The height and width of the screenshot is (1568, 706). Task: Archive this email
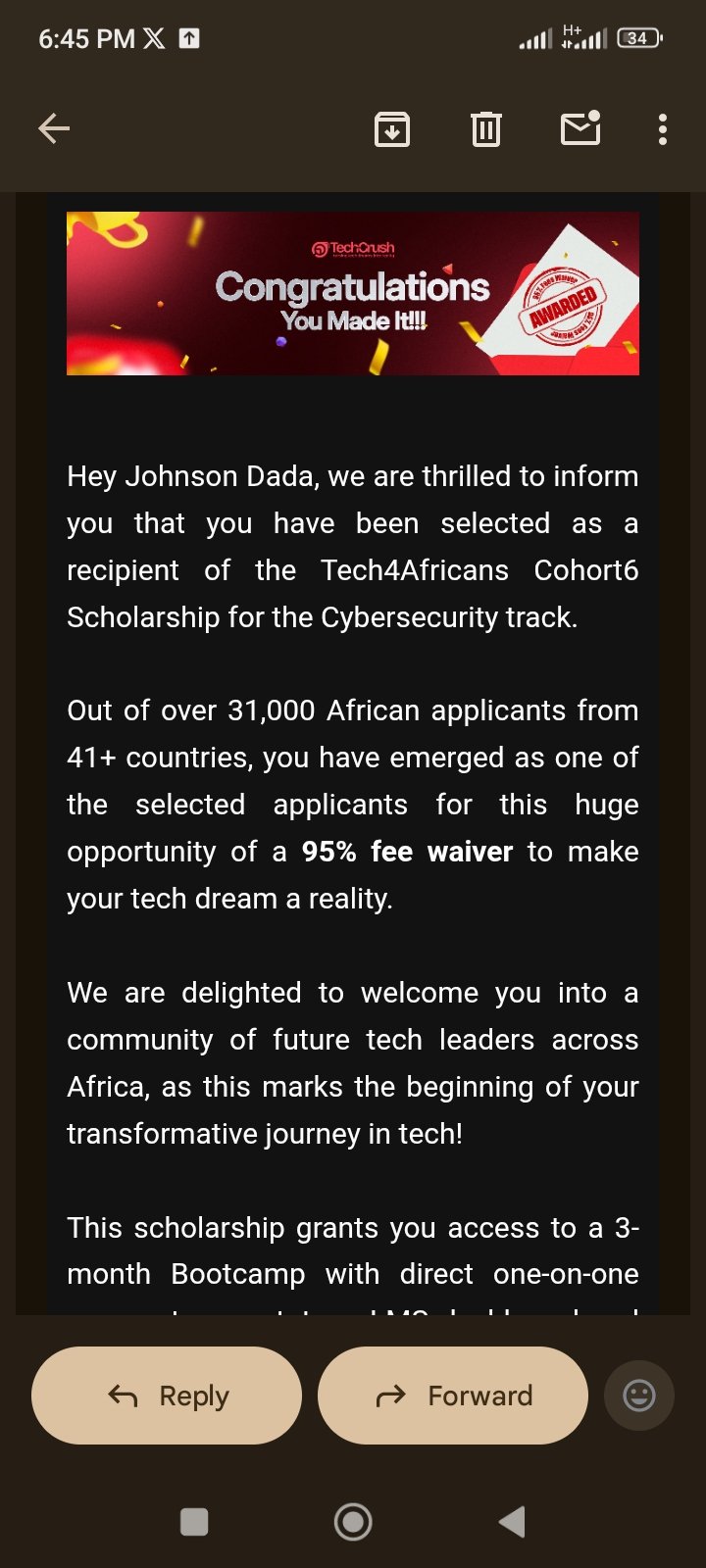392,129
